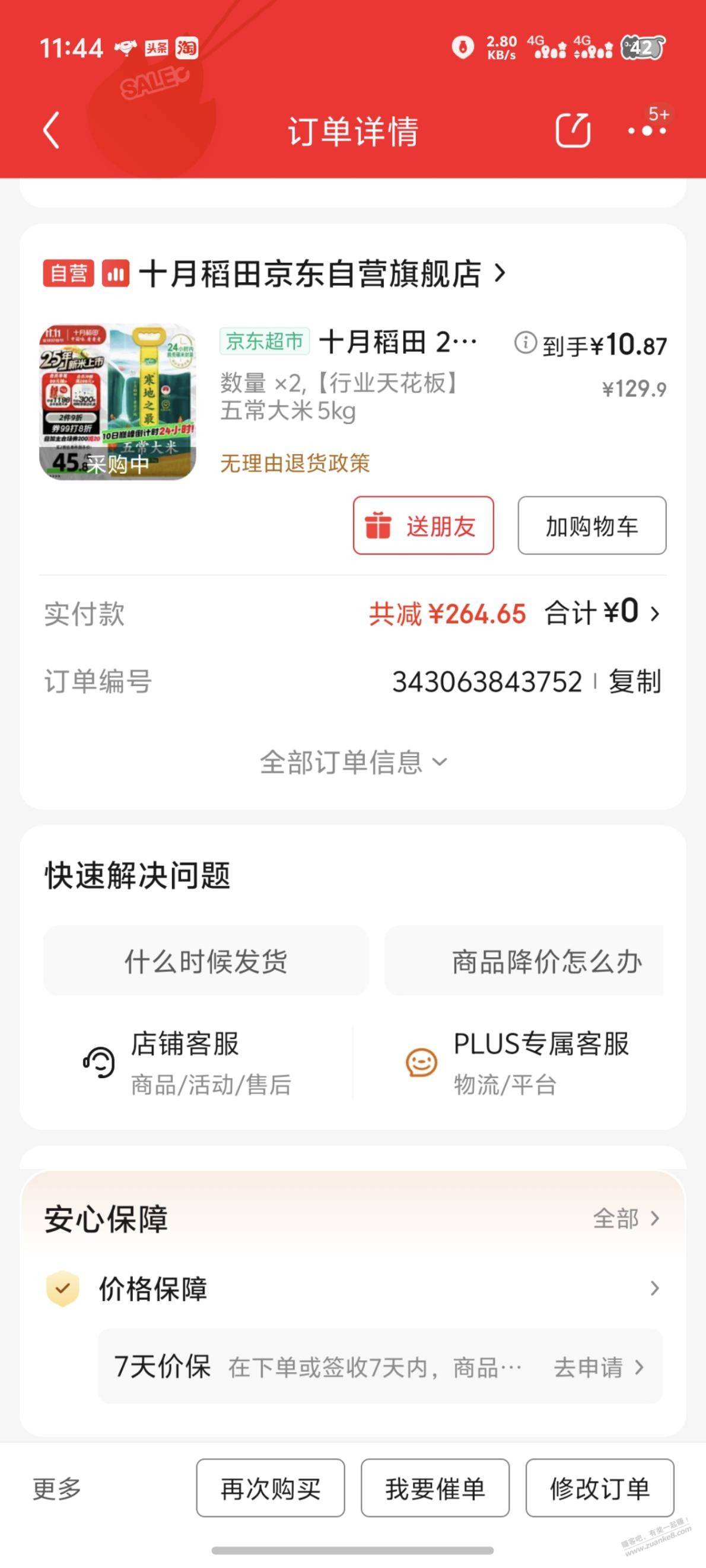View 全部 safeguards in 安心保障
The image size is (706, 1568).
[625, 1219]
